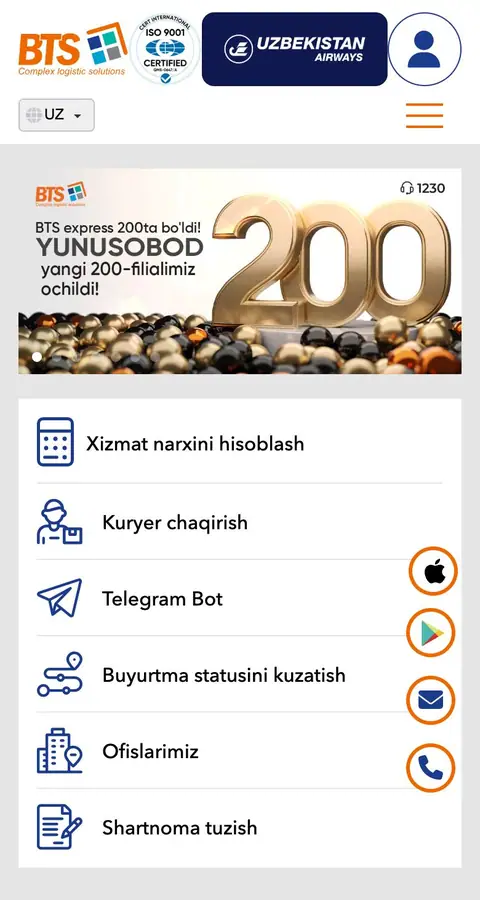Open Buyurtma statusini kuzatish
The height and width of the screenshot is (900, 480).
point(240,674)
